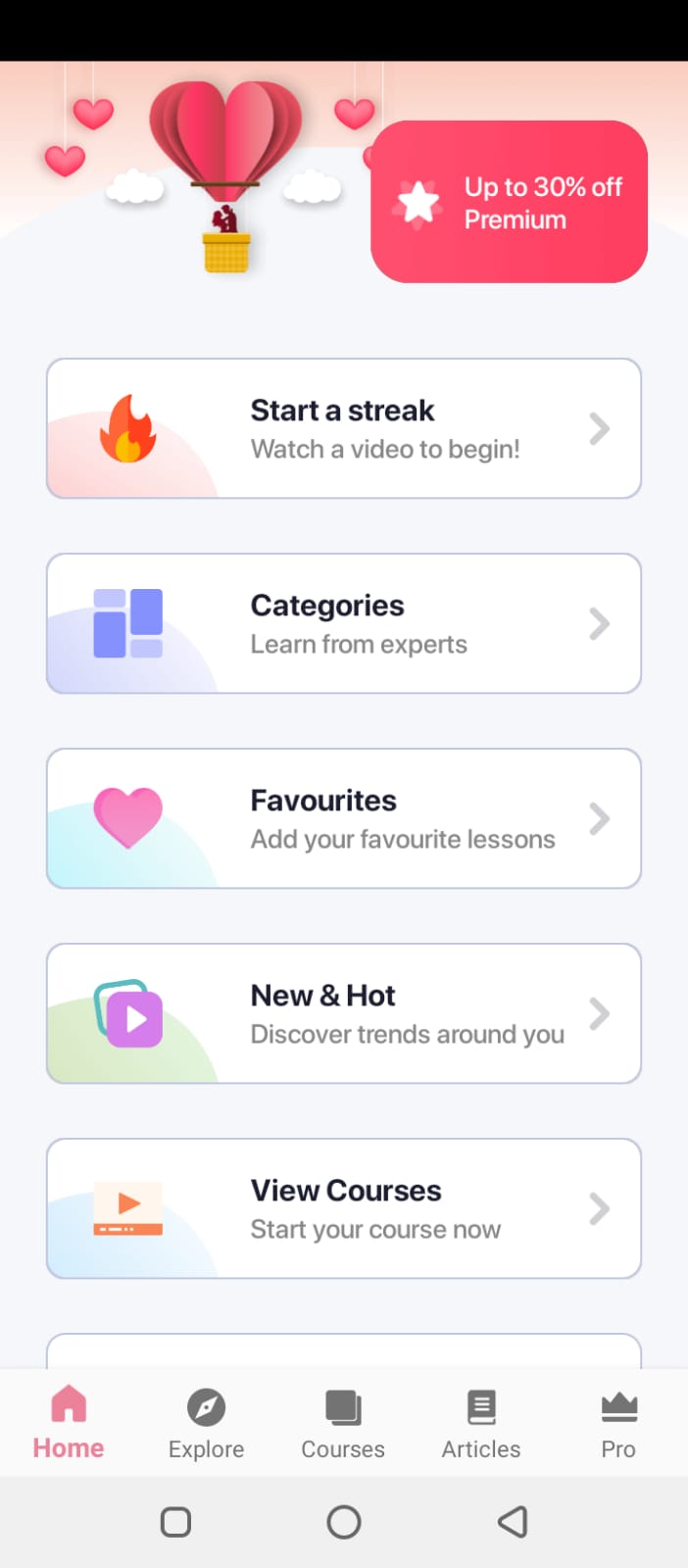Viewport: 688px width, 1568px height.
Task: Open the Favourites card
Action: pos(344,818)
